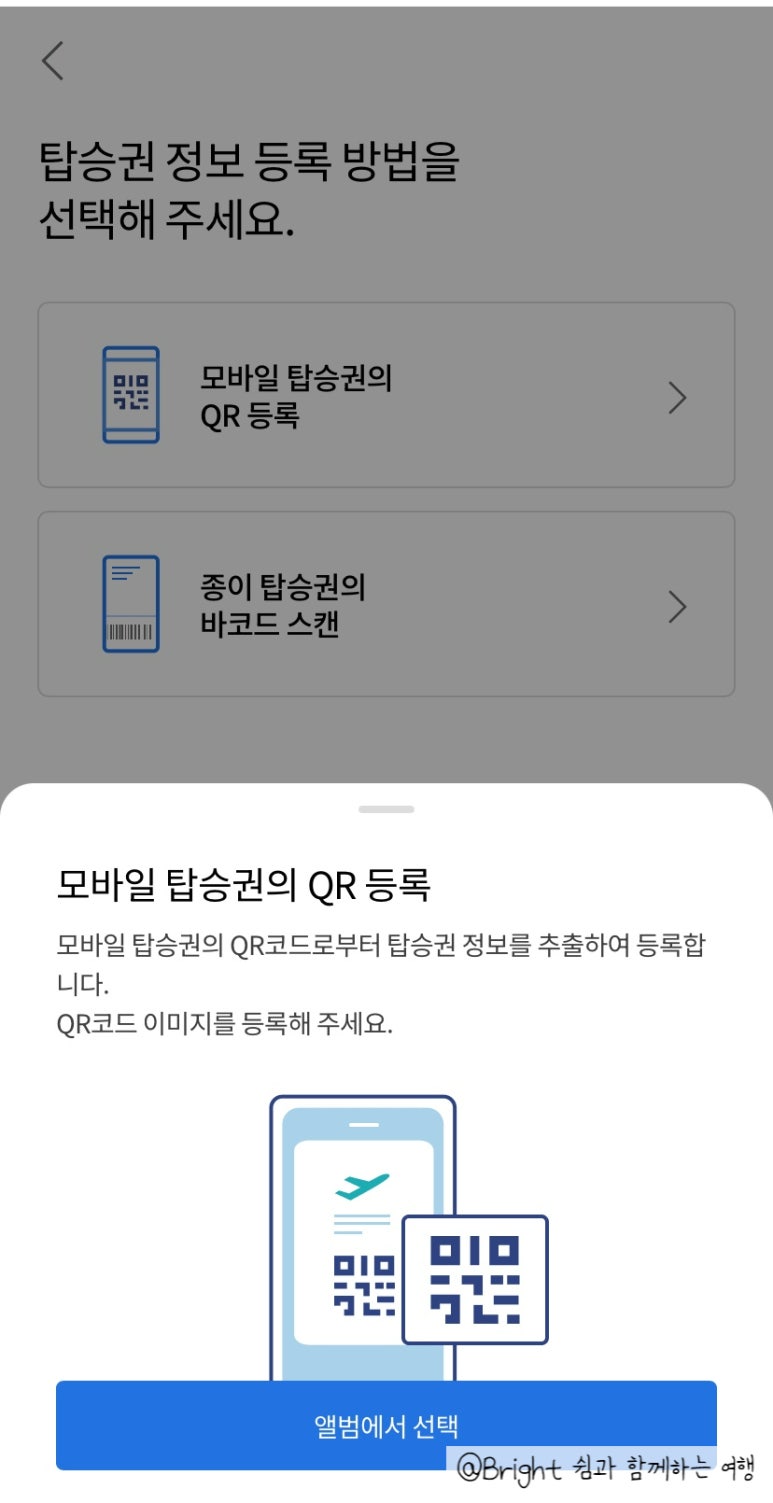Tap the 앨범에서 선택 button
Viewport: 773px width, 1503px height.
386,1424
